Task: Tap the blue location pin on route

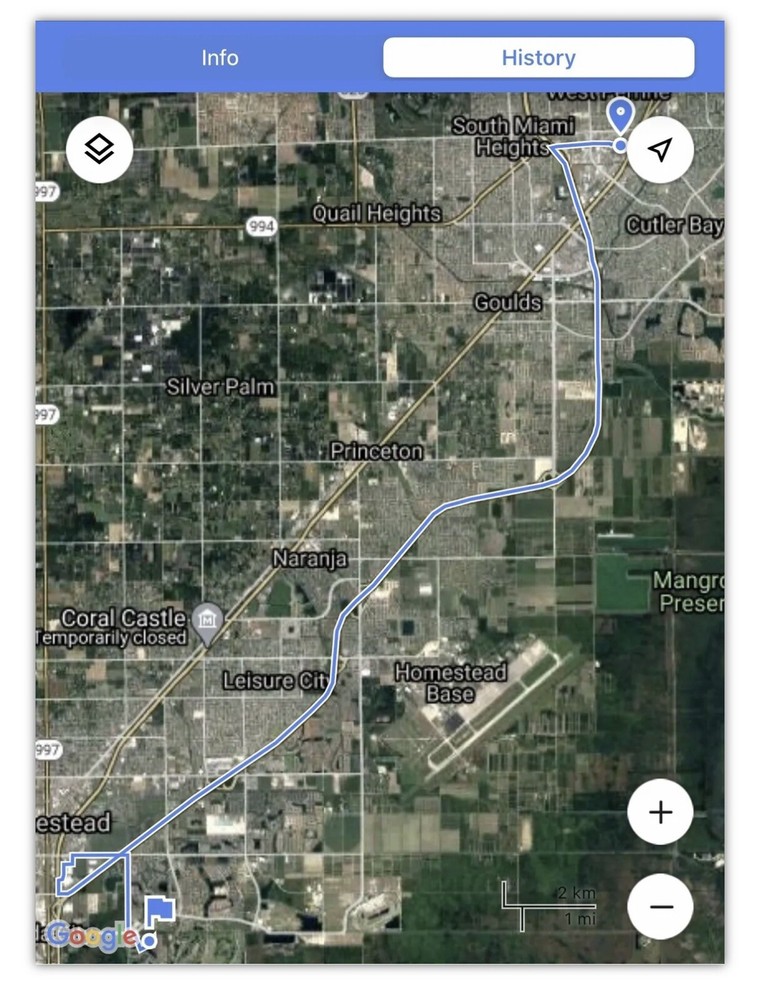Action: point(621,115)
